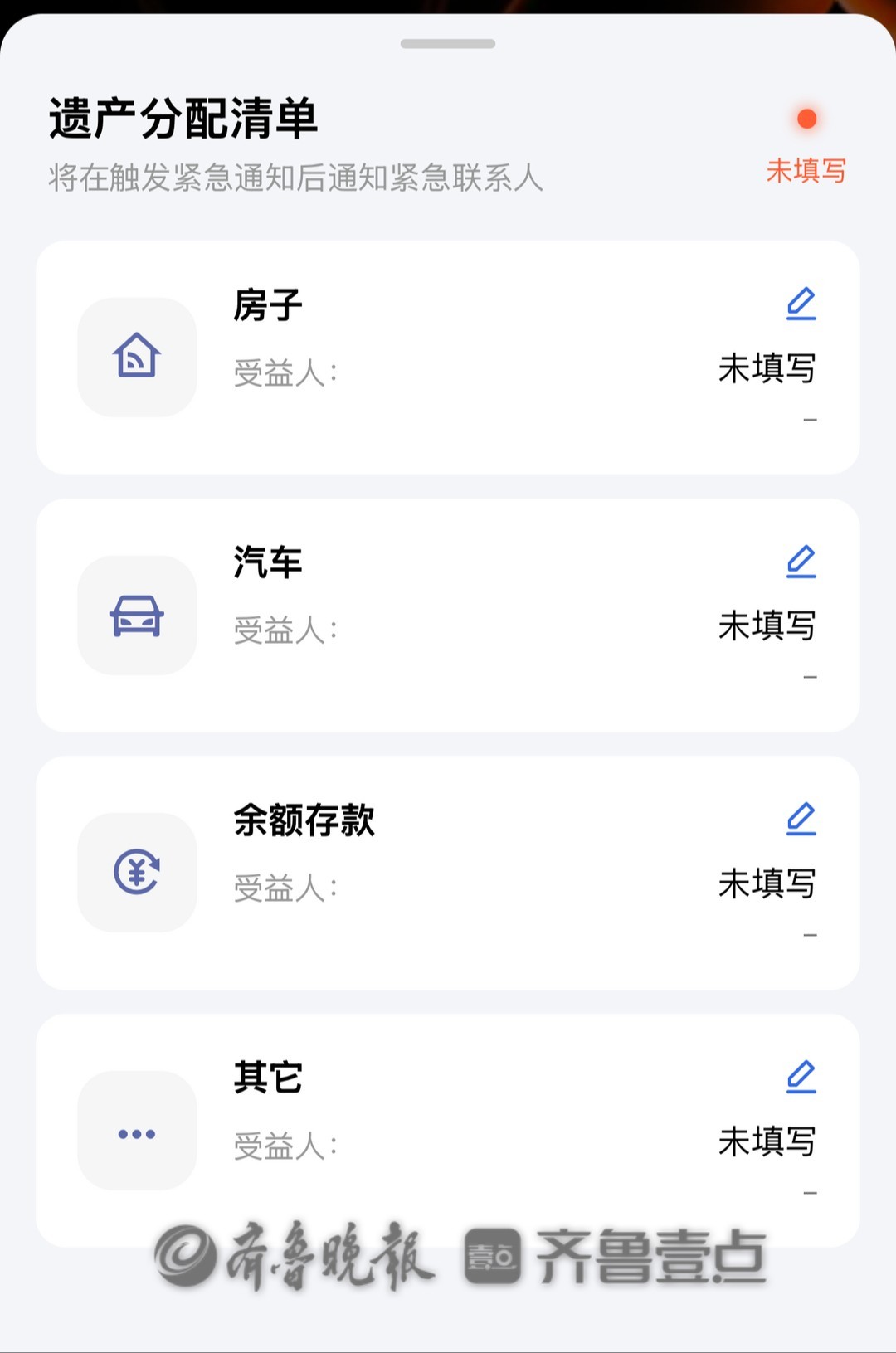Edit the 房子 beneficiary entry
896x1353 pixels.
click(x=801, y=304)
